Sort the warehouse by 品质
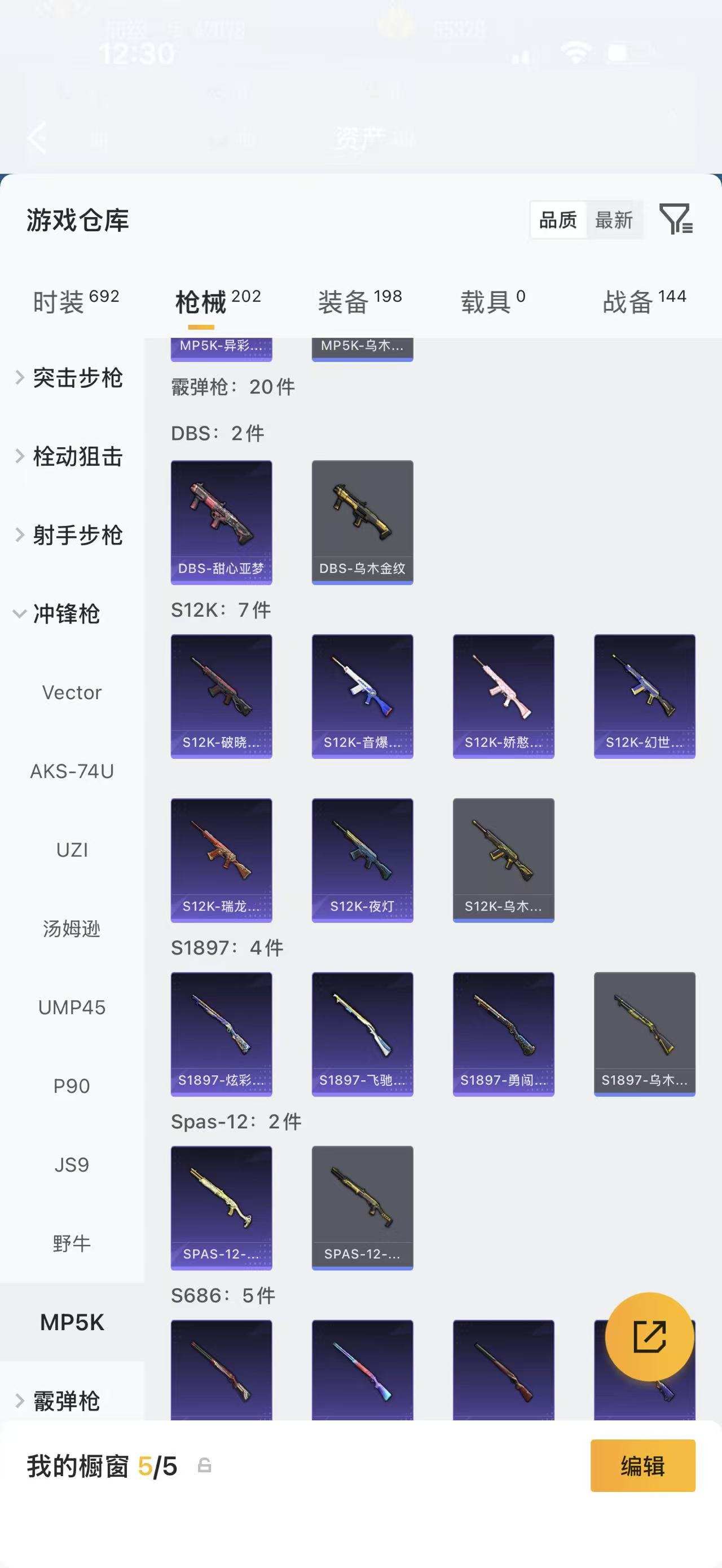 (558, 220)
